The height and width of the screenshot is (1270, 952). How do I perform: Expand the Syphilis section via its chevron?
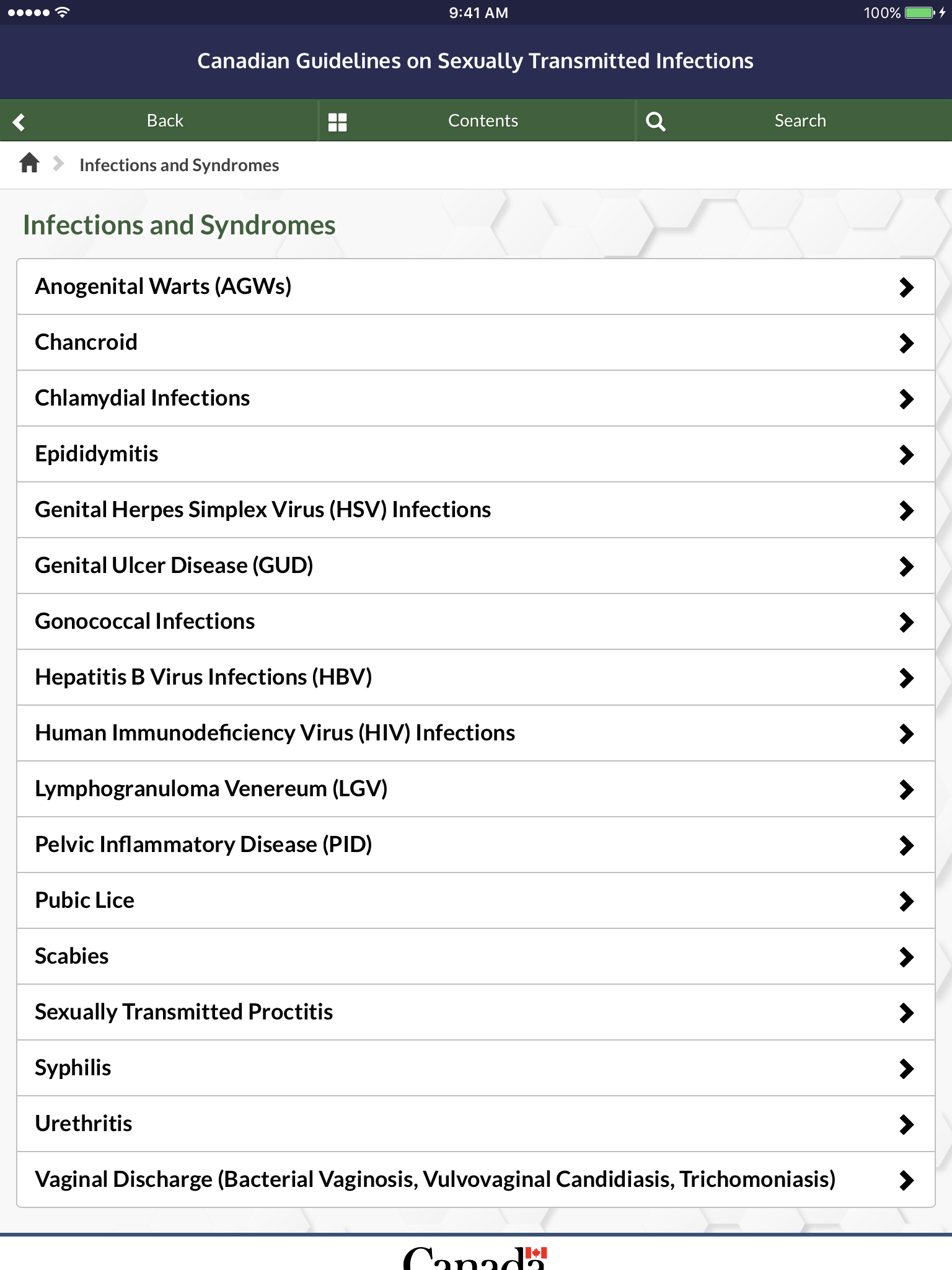pyautogui.click(x=907, y=1068)
